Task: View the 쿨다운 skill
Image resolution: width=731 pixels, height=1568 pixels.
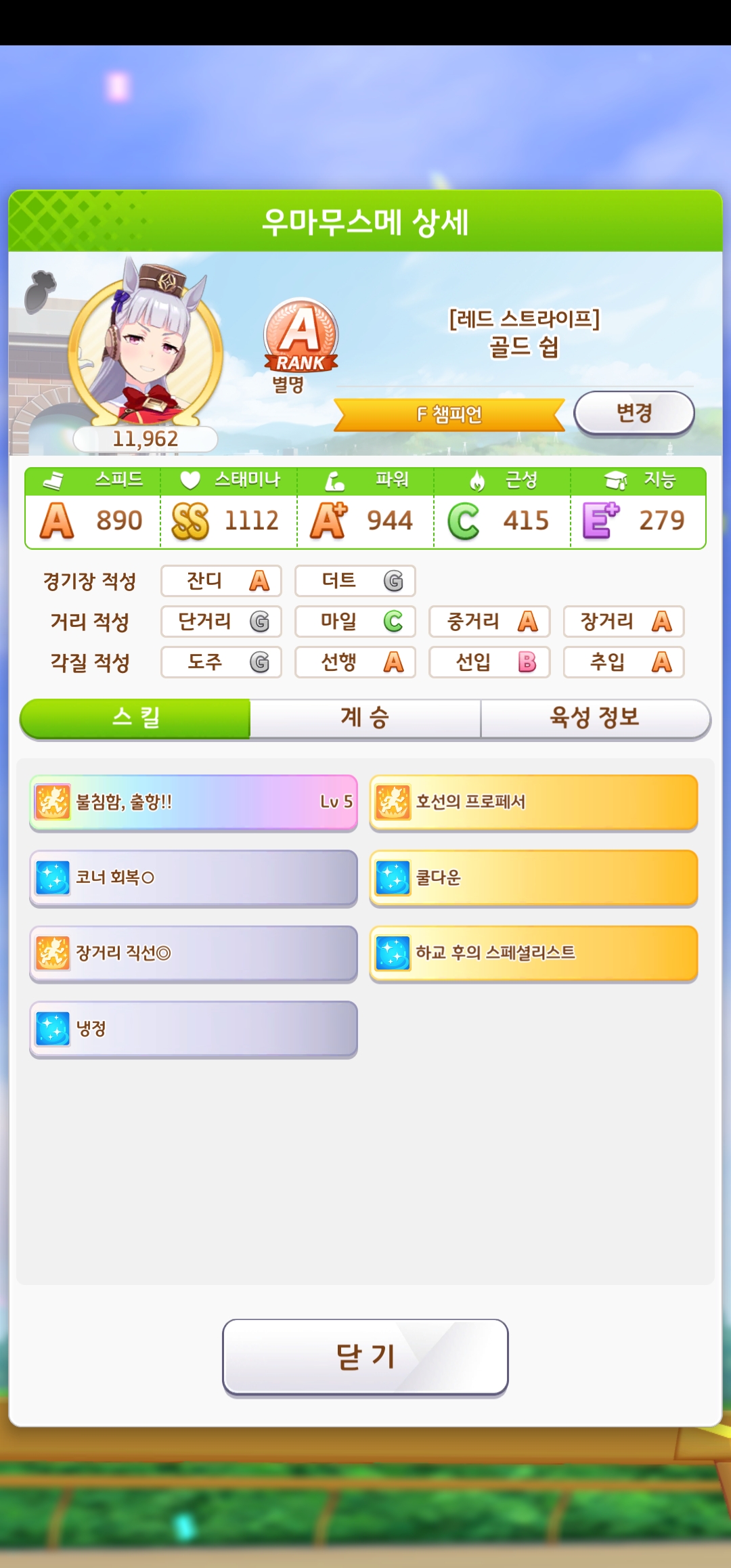Action: [533, 878]
